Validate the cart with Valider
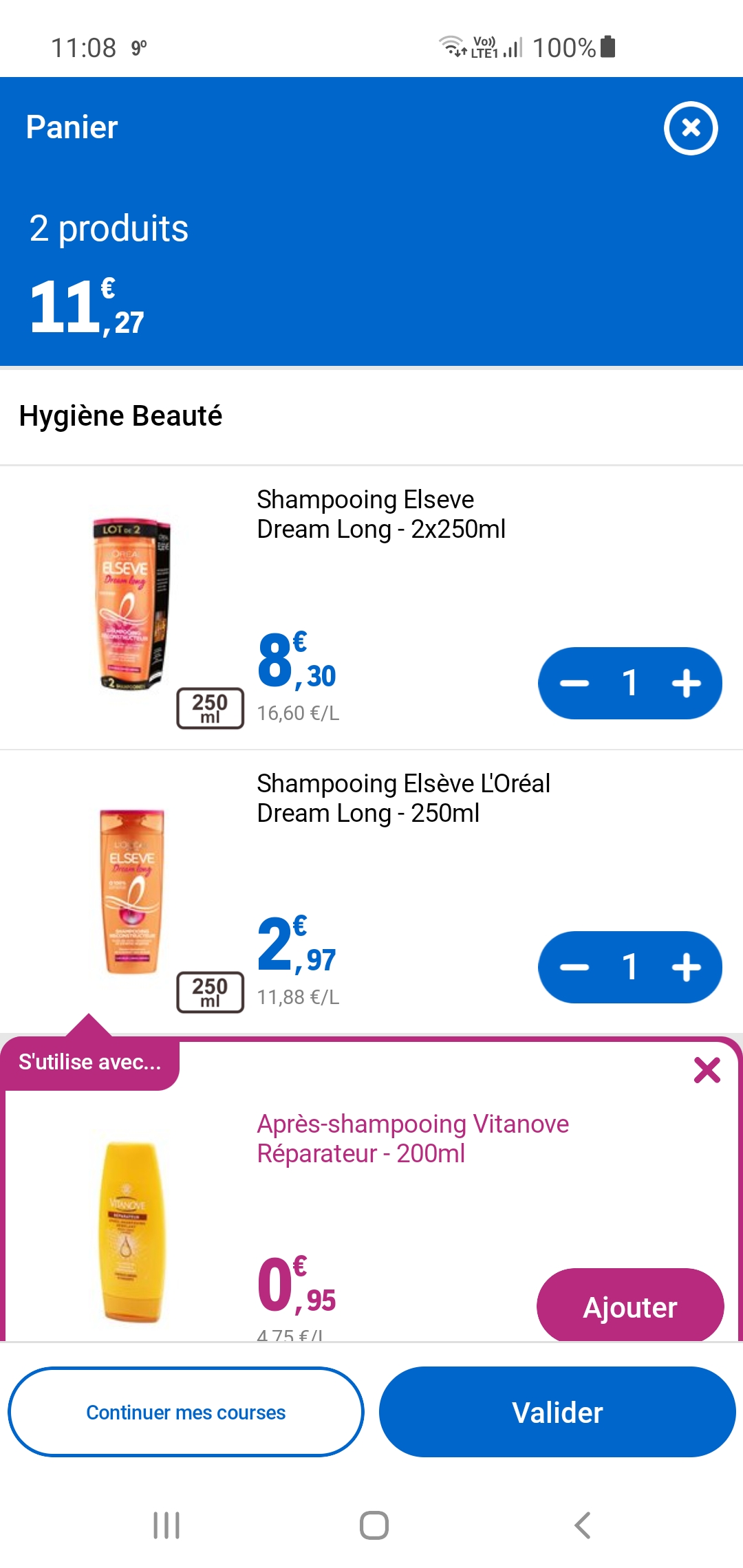743x1568 pixels. (x=557, y=1412)
